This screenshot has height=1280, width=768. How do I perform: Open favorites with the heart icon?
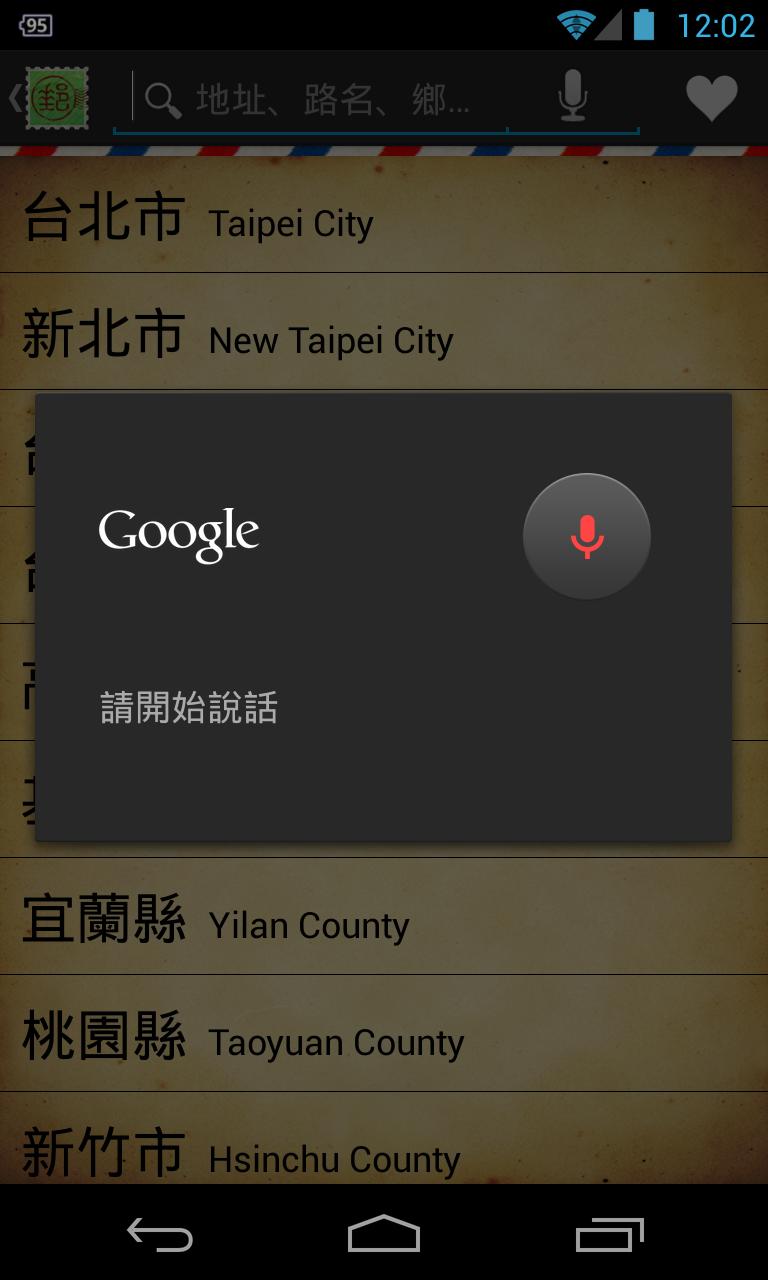coord(711,99)
